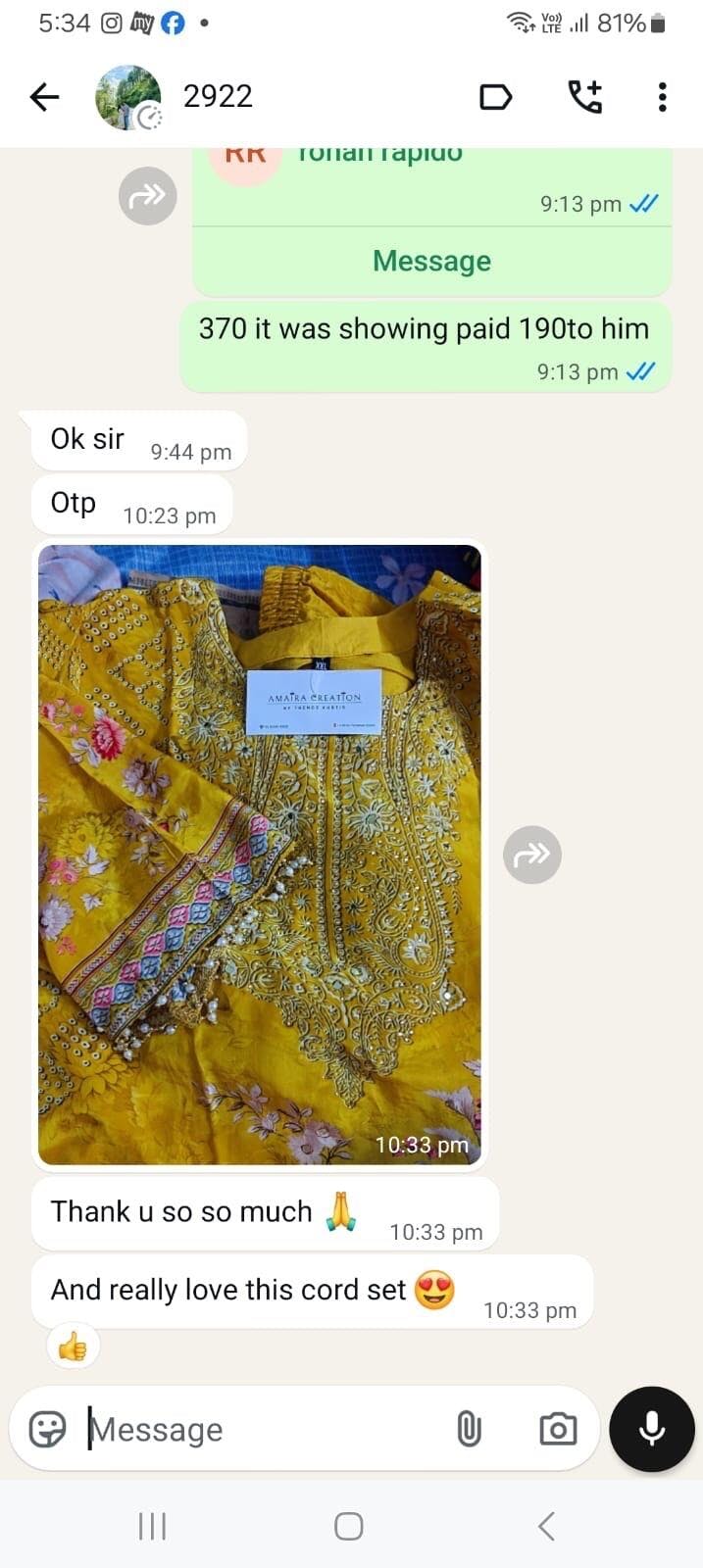Screen dimensions: 703x1568
Task: Go to the home screen
Action: click(x=349, y=1526)
